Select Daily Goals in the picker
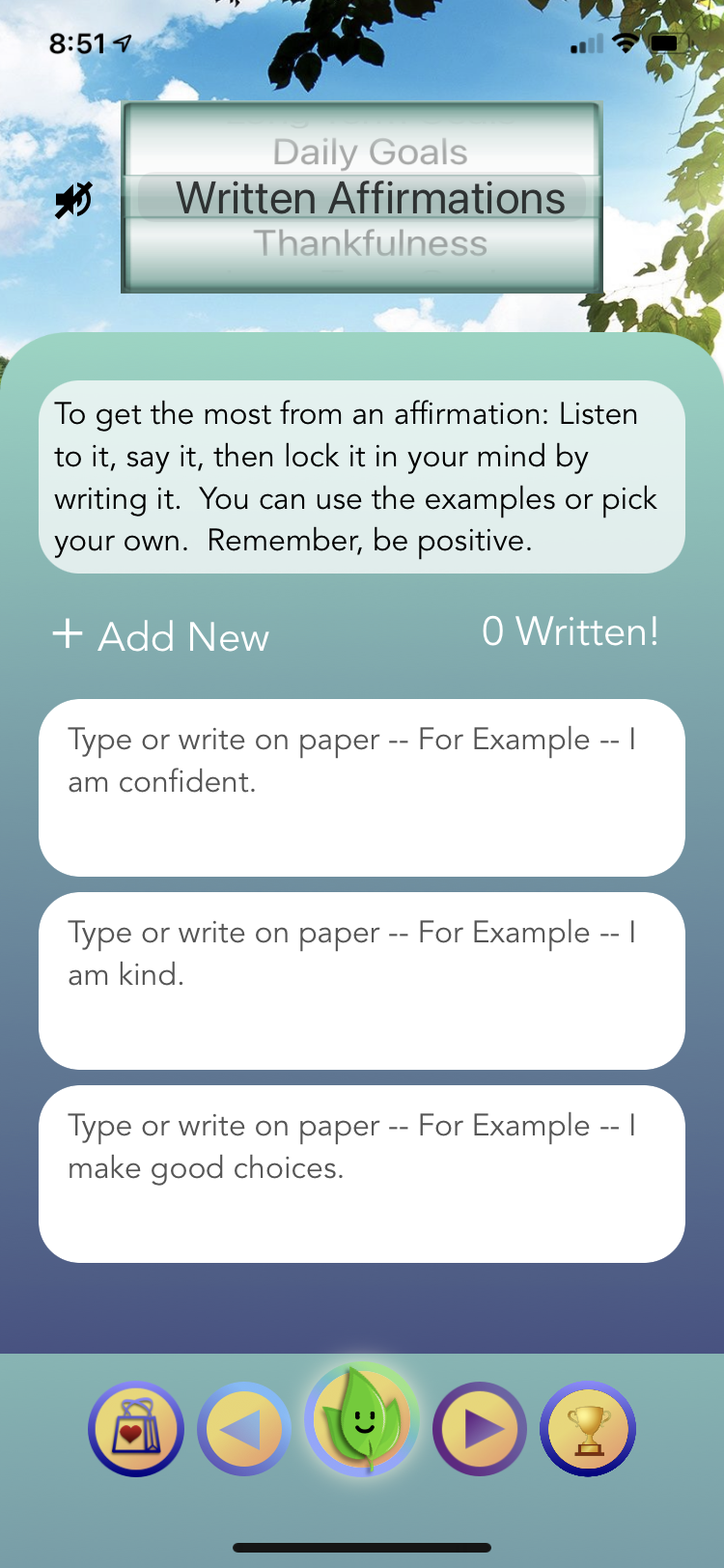The width and height of the screenshot is (724, 1568). pos(370,152)
